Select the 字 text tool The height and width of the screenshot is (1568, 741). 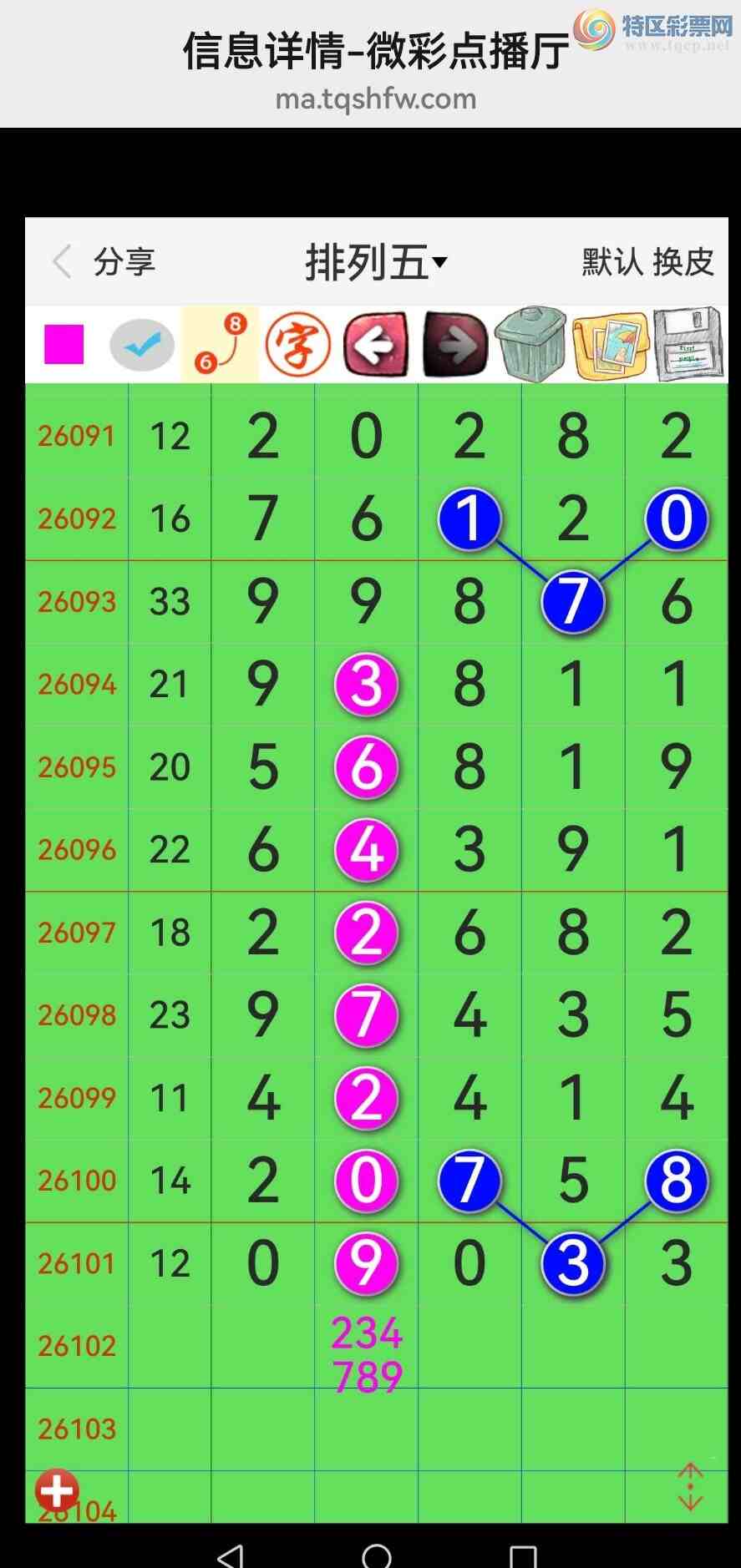(297, 344)
